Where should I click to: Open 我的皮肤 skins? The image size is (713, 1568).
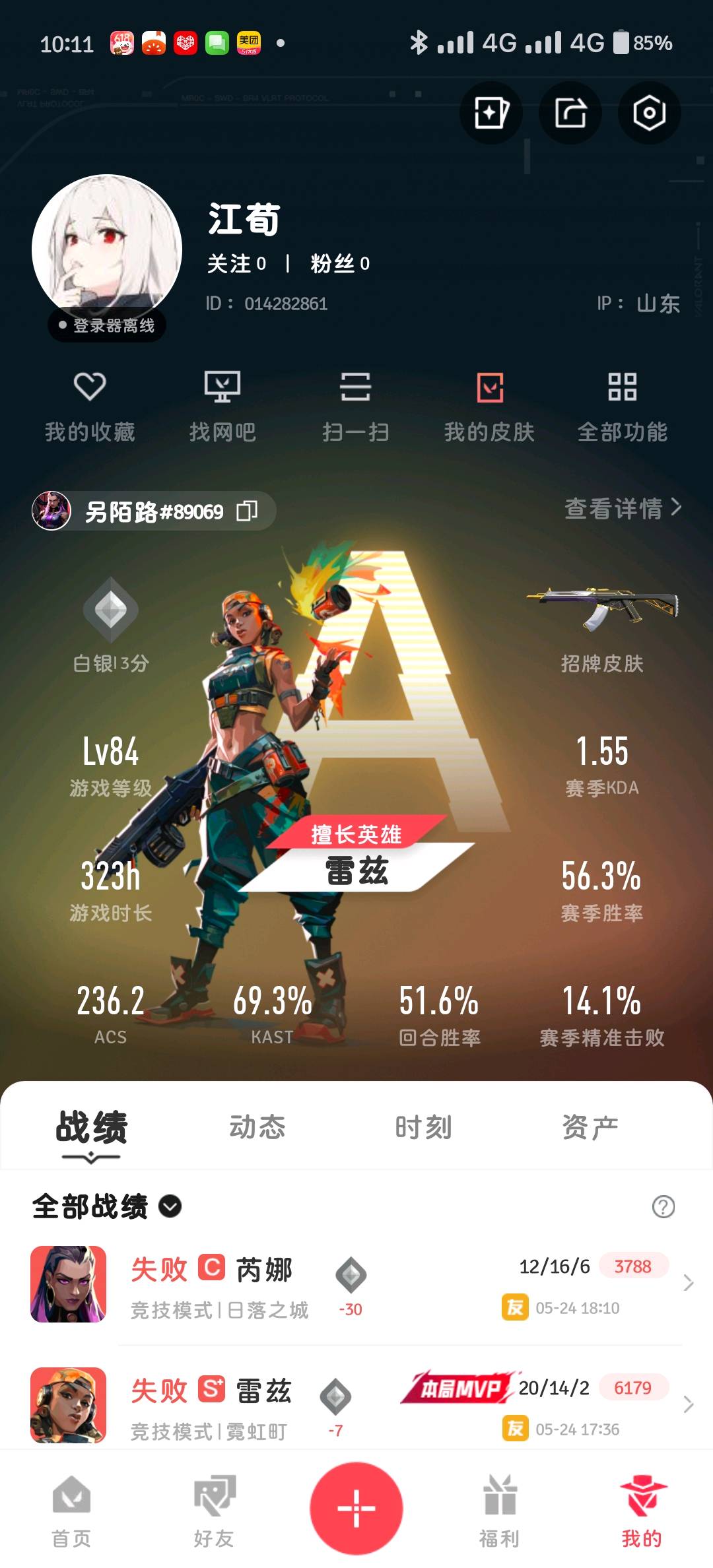(489, 405)
